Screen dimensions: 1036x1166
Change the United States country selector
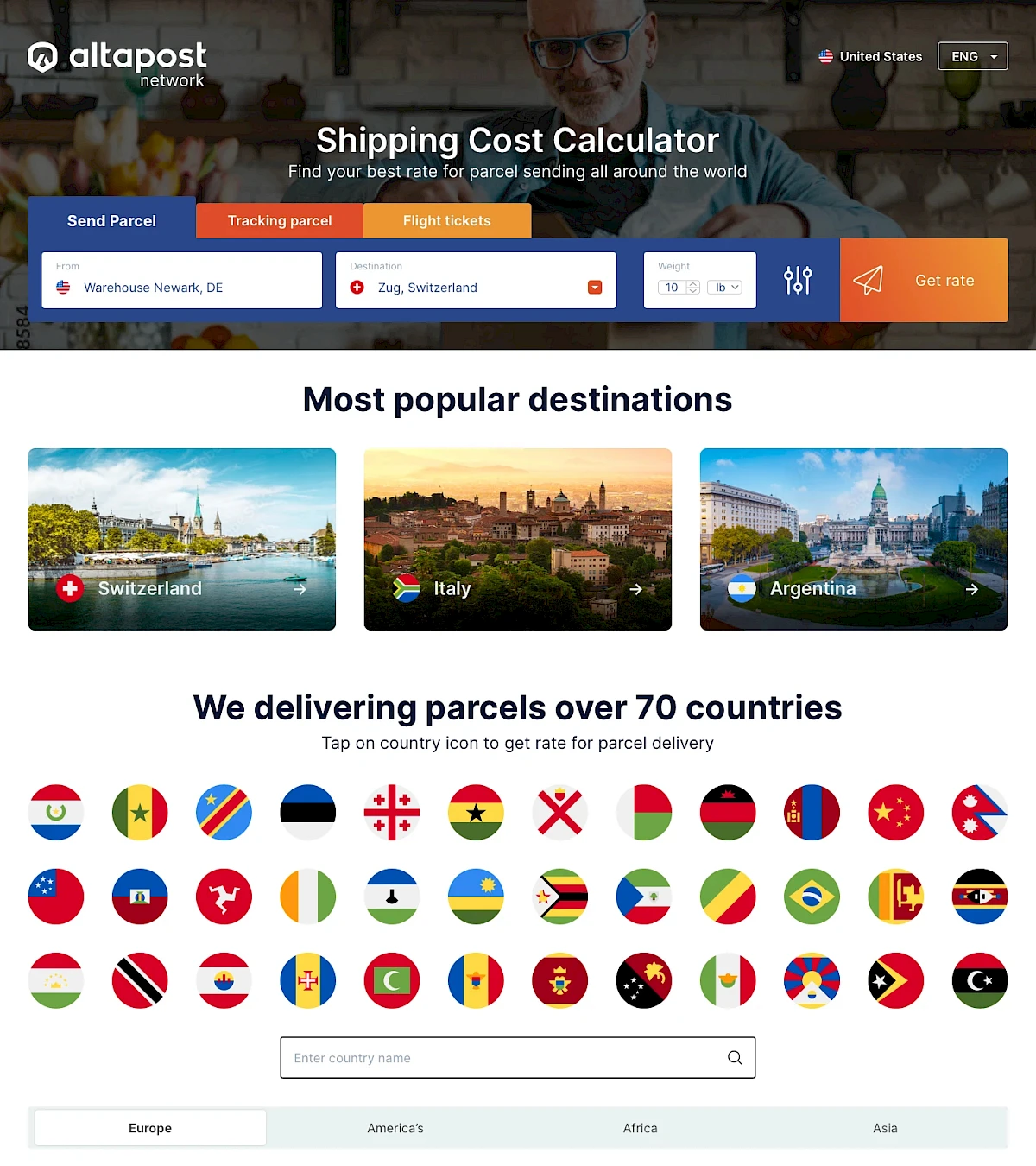point(870,56)
